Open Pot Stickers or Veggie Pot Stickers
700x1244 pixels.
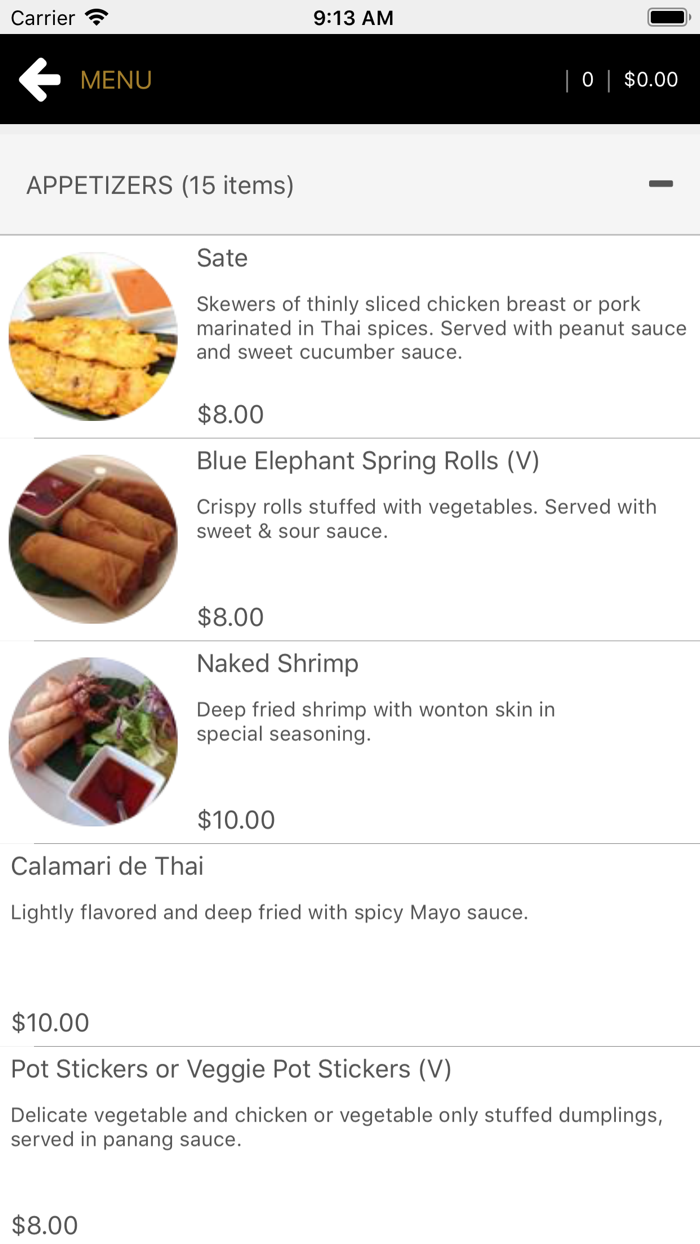pyautogui.click(x=350, y=1146)
